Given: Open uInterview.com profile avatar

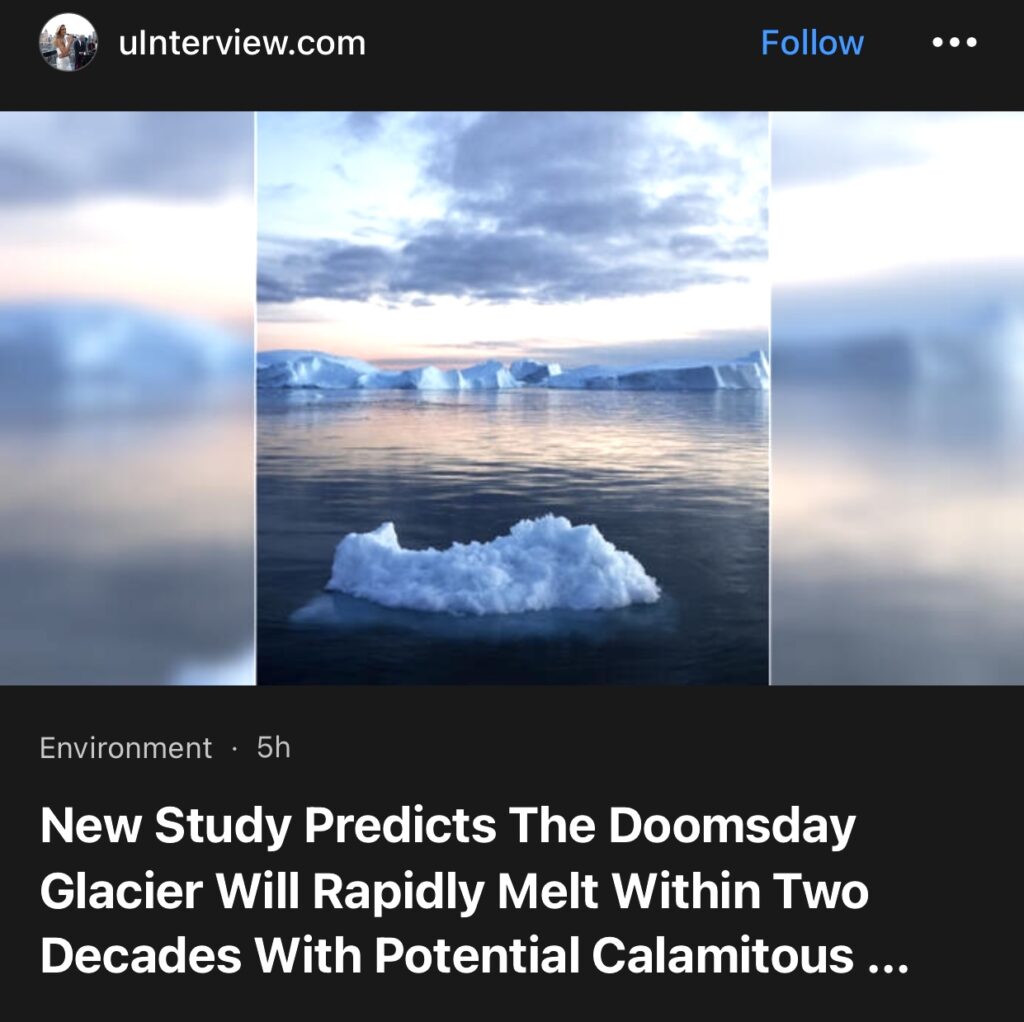Looking at the screenshot, I should coord(68,43).
